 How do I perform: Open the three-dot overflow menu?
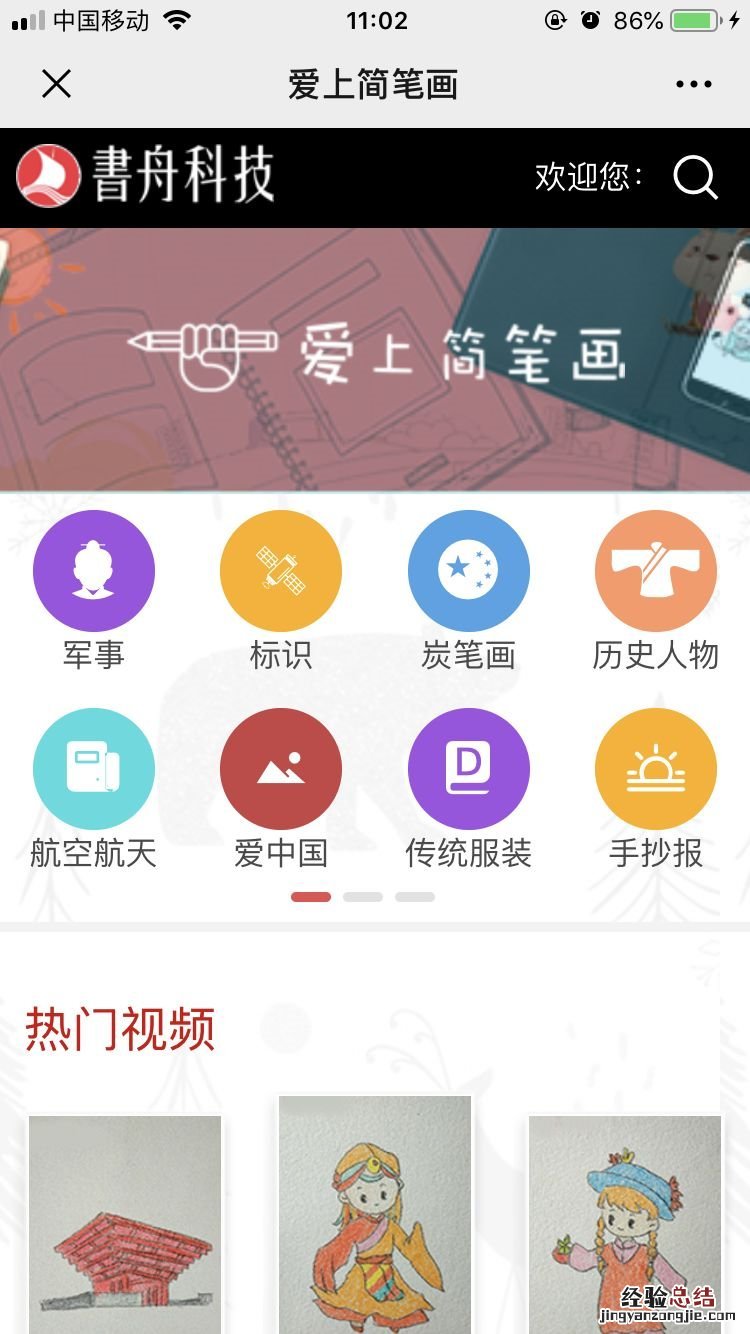click(694, 84)
